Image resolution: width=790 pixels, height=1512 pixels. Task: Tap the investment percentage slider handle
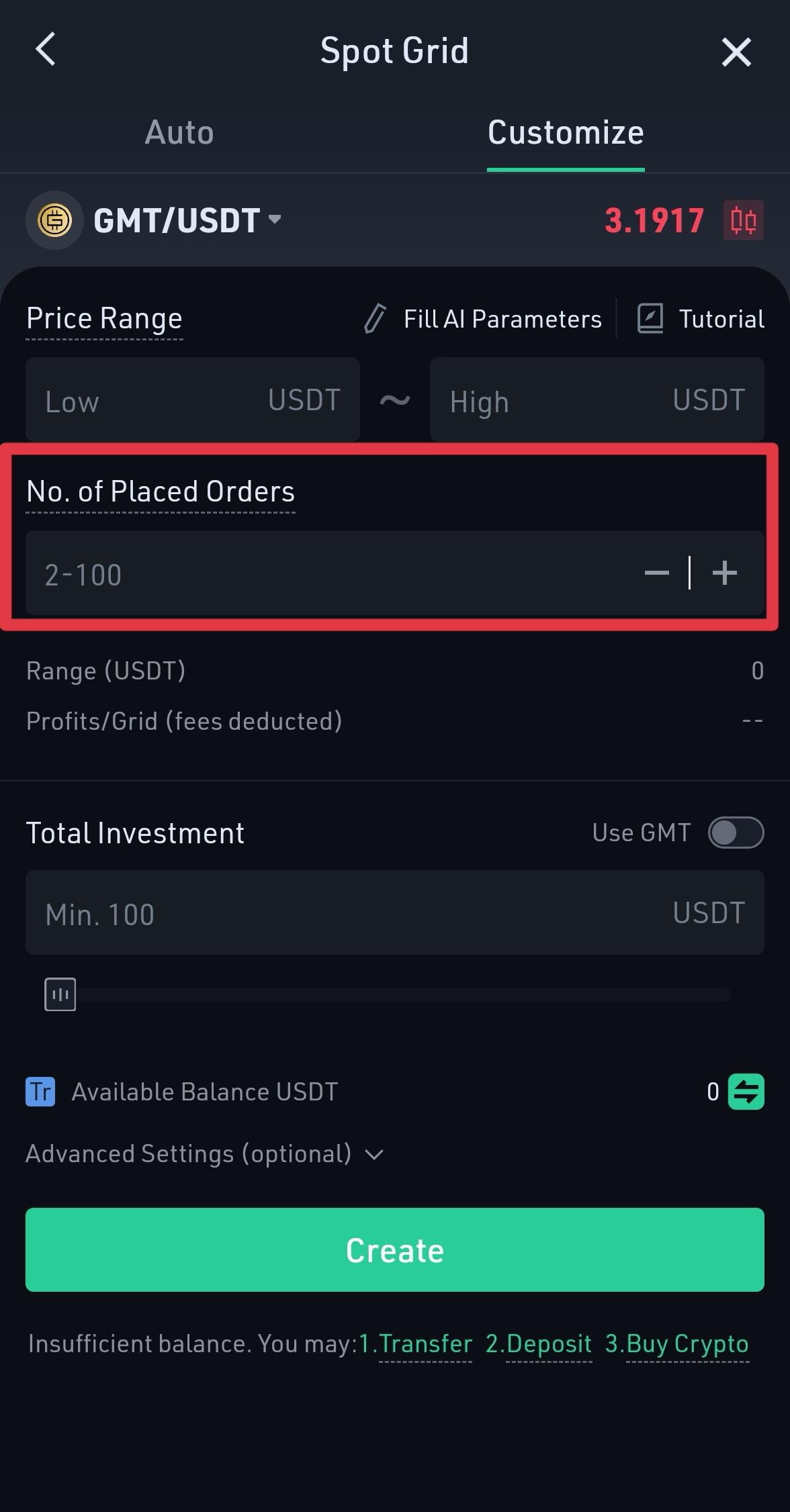[60, 994]
